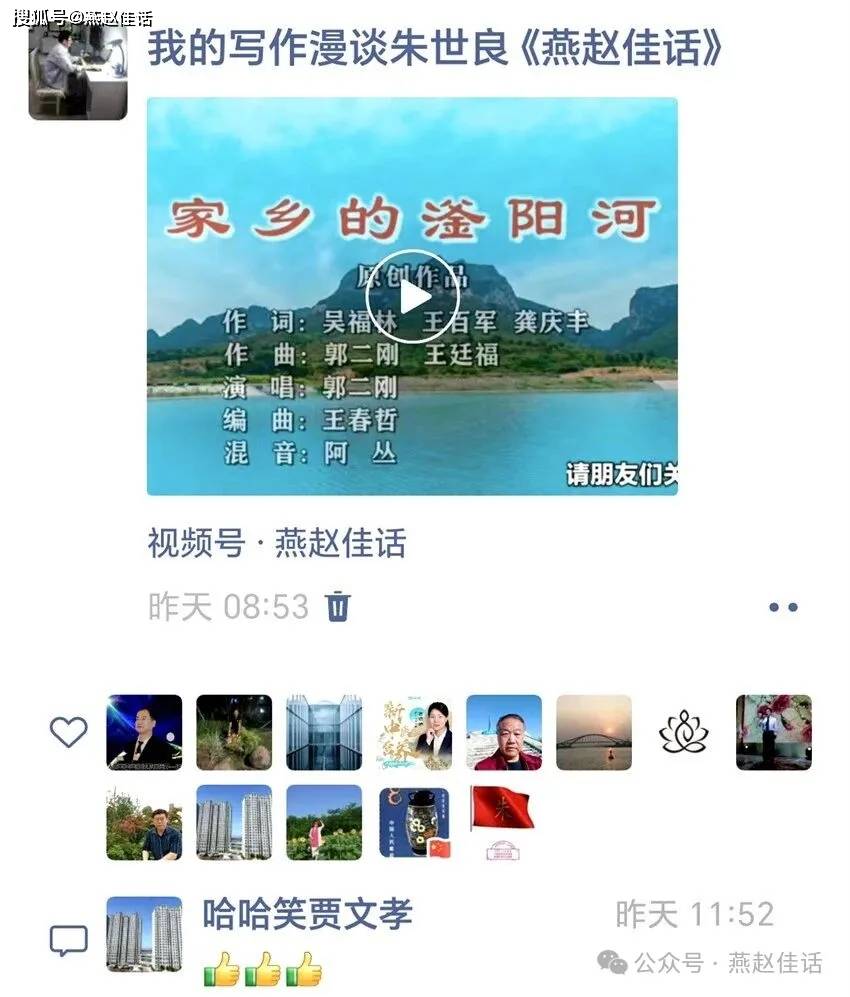Open the bridge sunset avatar in the likes
Viewport: 850px width, 997px height.
click(594, 733)
